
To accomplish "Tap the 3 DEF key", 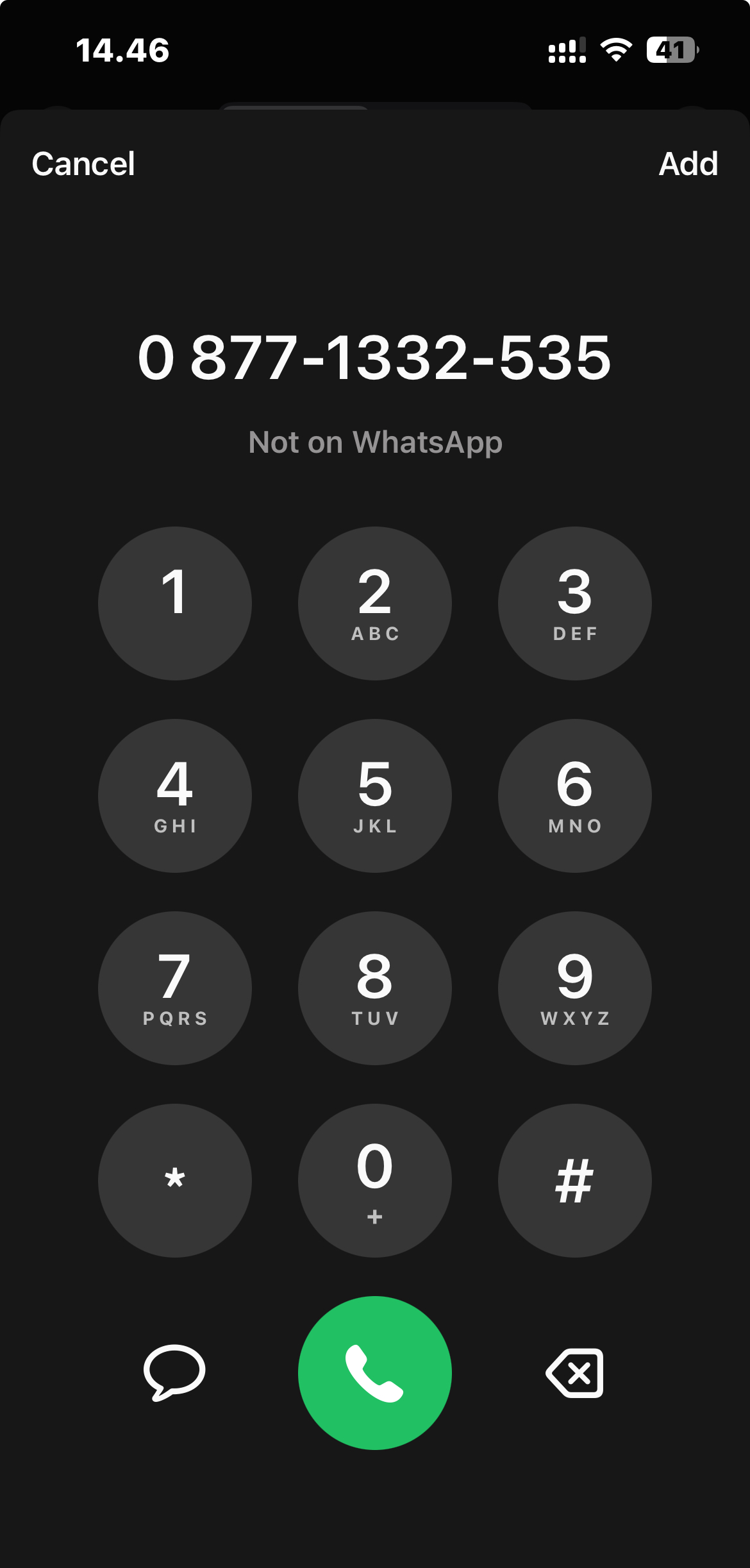I will click(575, 603).
